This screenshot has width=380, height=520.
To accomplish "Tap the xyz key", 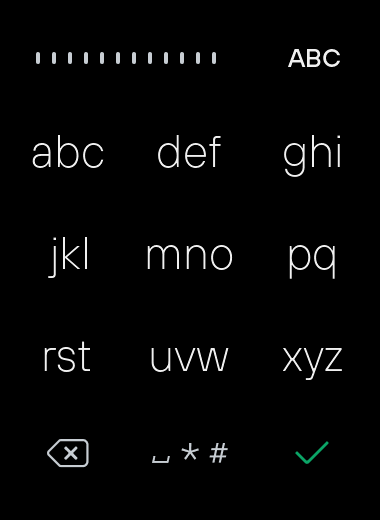I will 312,362.
